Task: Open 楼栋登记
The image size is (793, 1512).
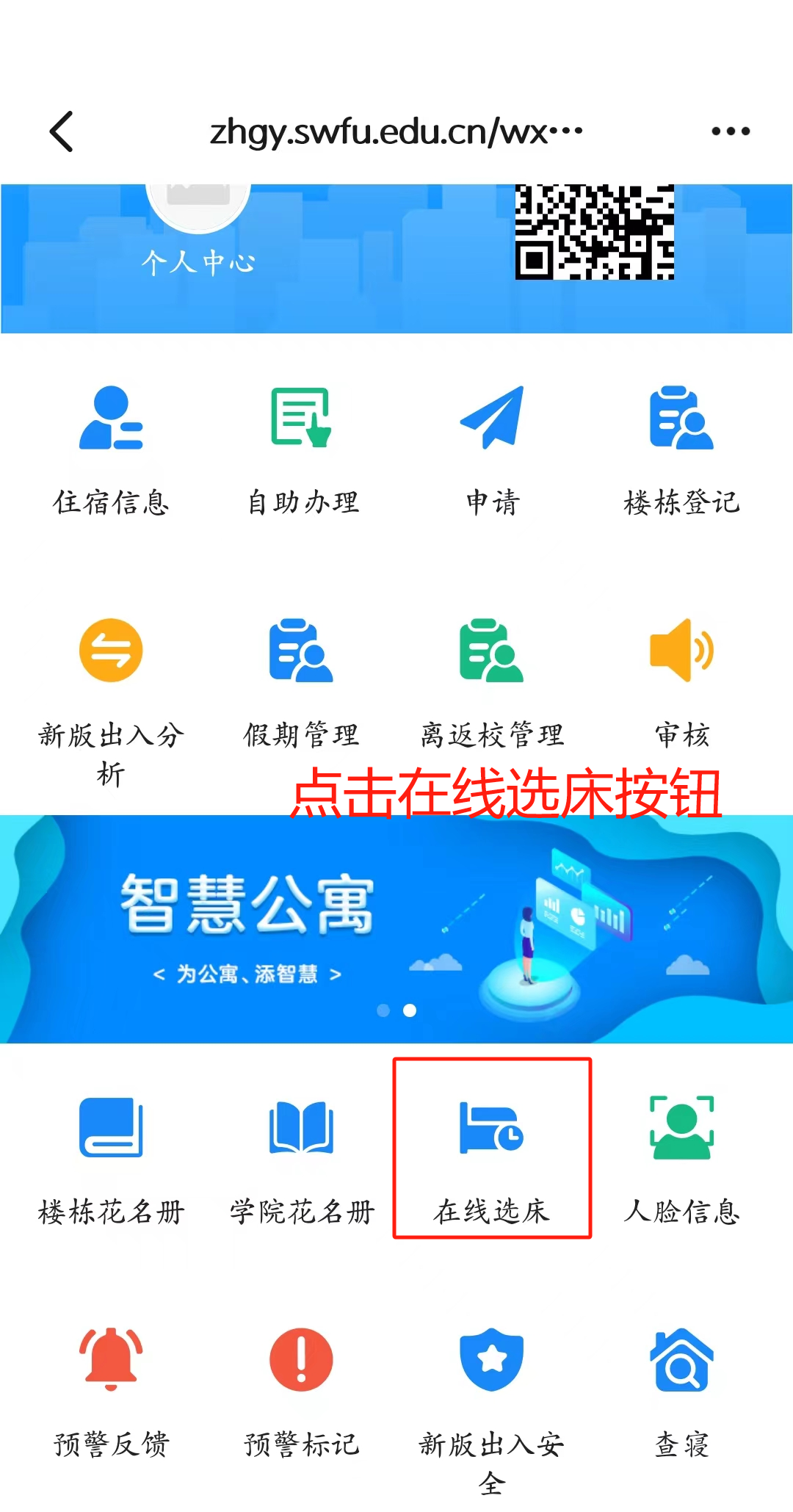Action: tap(681, 449)
